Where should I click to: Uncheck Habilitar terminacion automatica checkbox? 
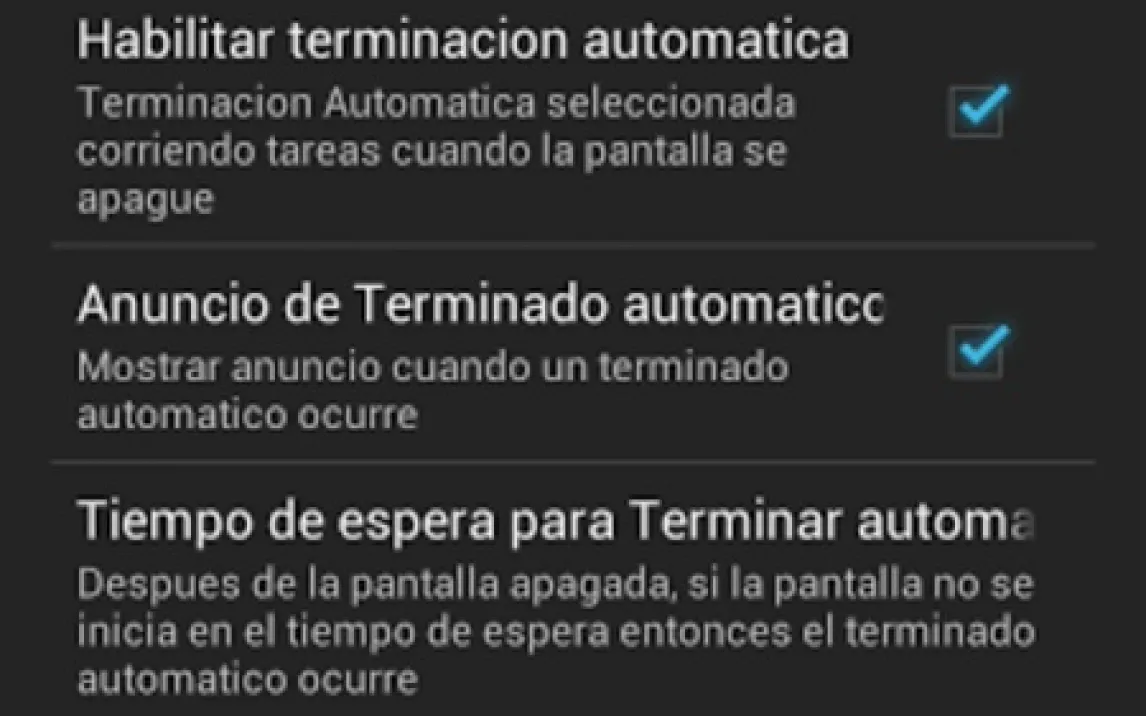click(x=976, y=111)
